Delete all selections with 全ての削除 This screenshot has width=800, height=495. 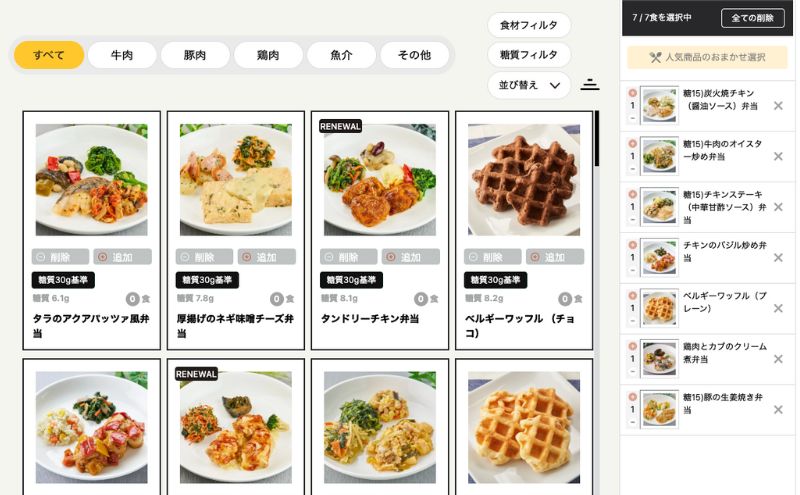click(751, 18)
